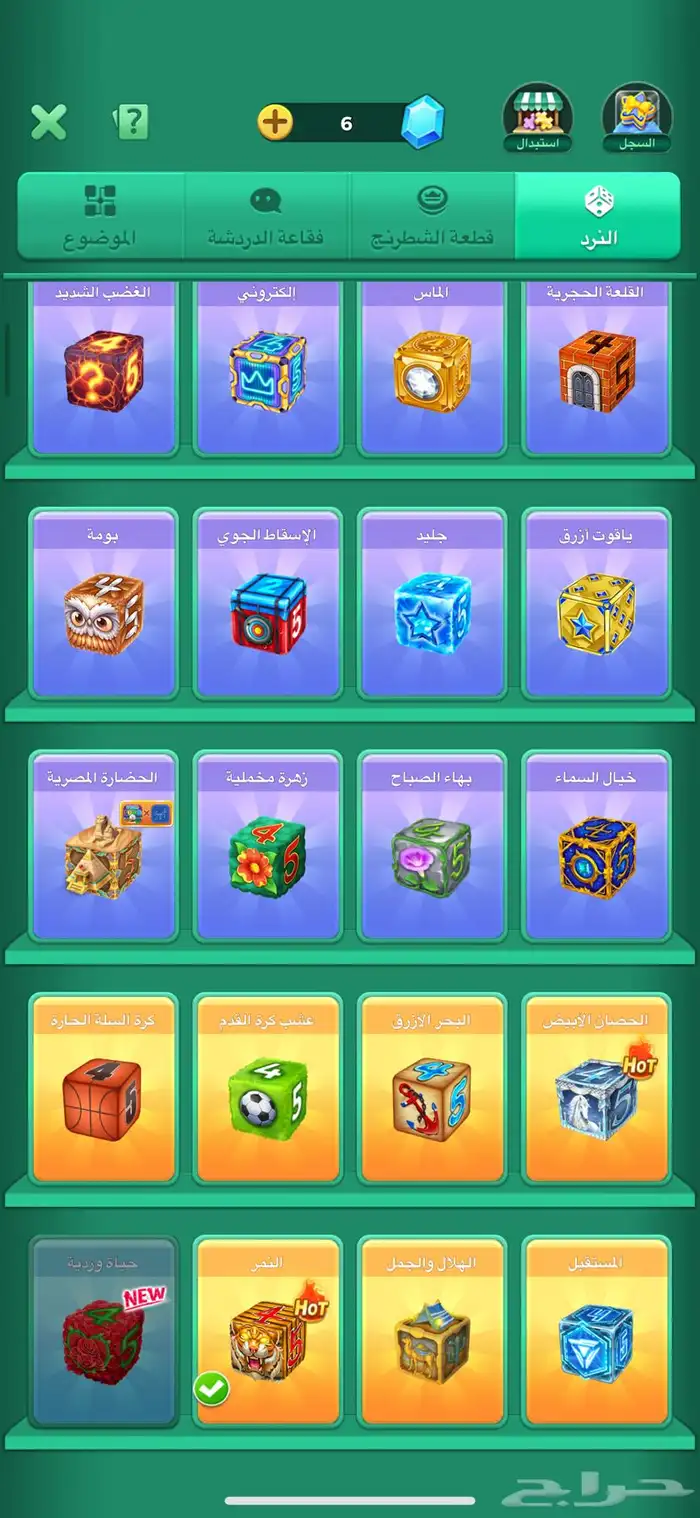This screenshot has width=700, height=1518.
Task: Open the السجل record icon
Action: (x=637, y=117)
